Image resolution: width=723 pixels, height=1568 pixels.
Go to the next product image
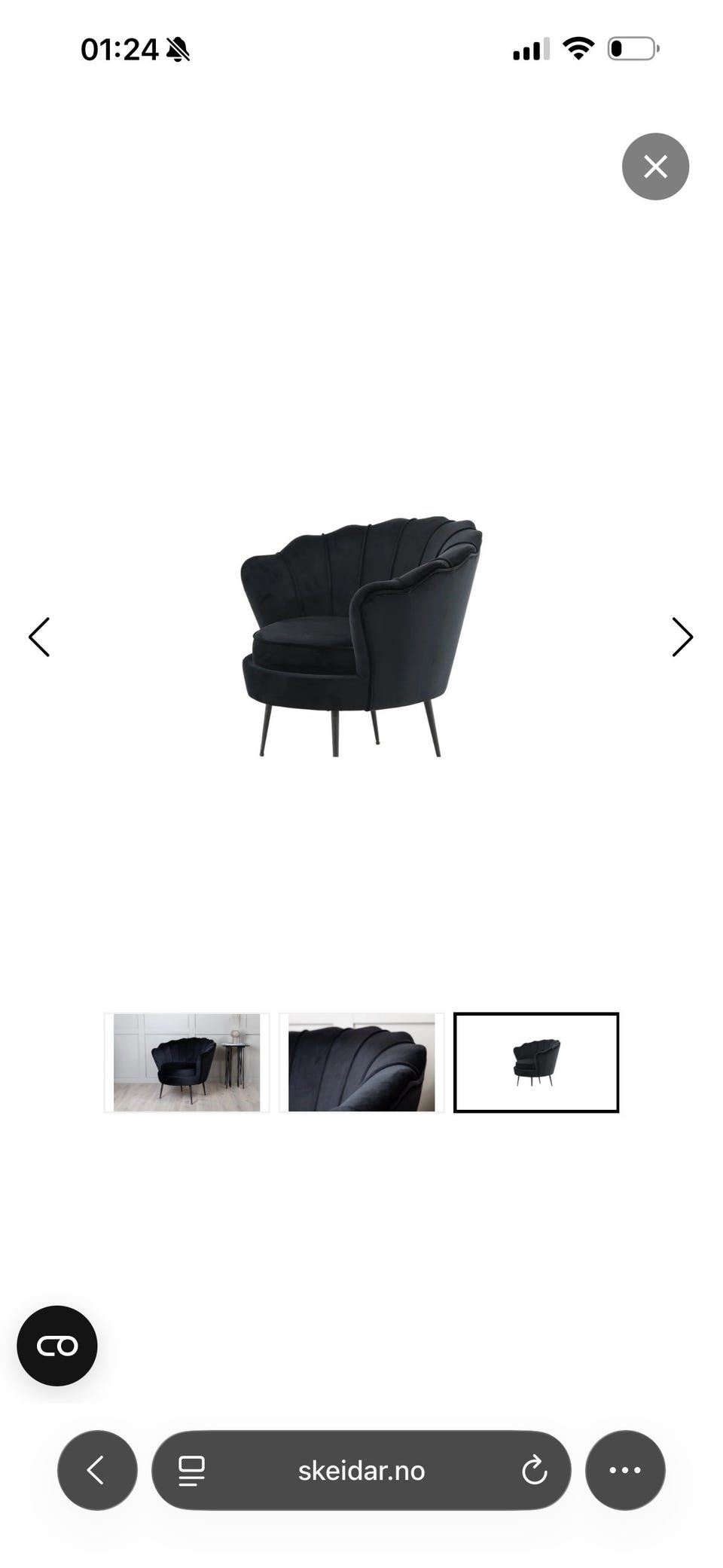[682, 637]
